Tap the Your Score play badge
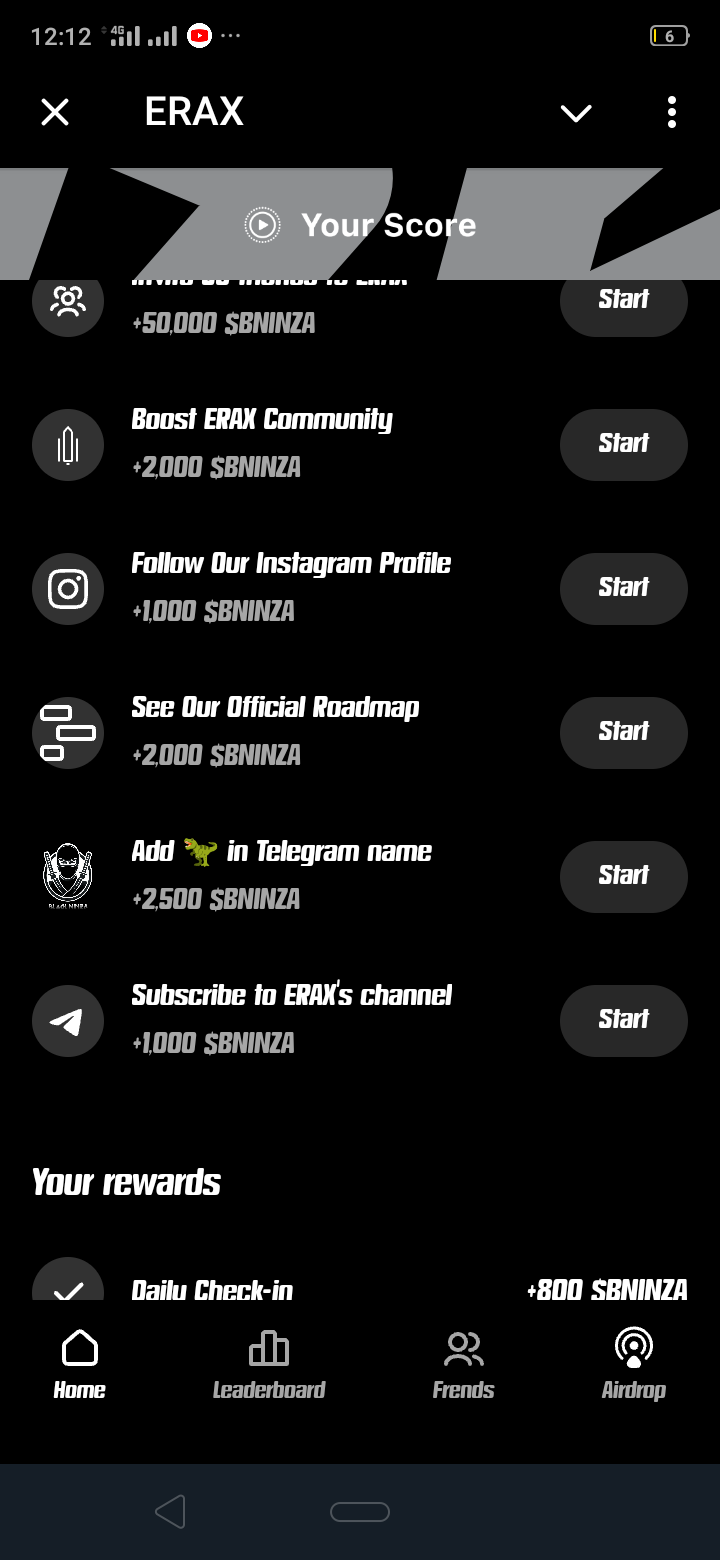This screenshot has height=1560, width=720. (x=262, y=224)
